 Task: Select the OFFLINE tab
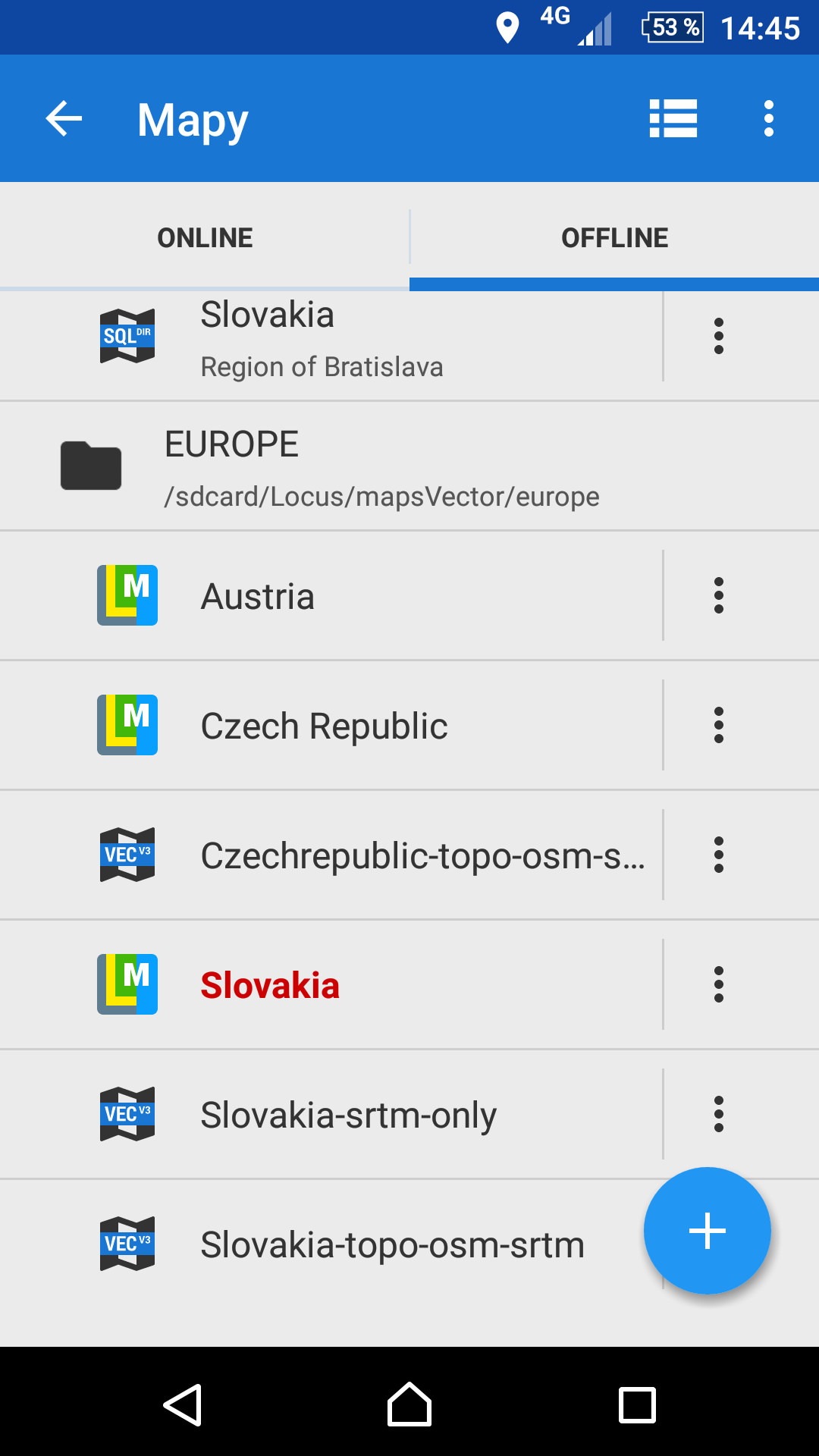pyautogui.click(x=614, y=237)
